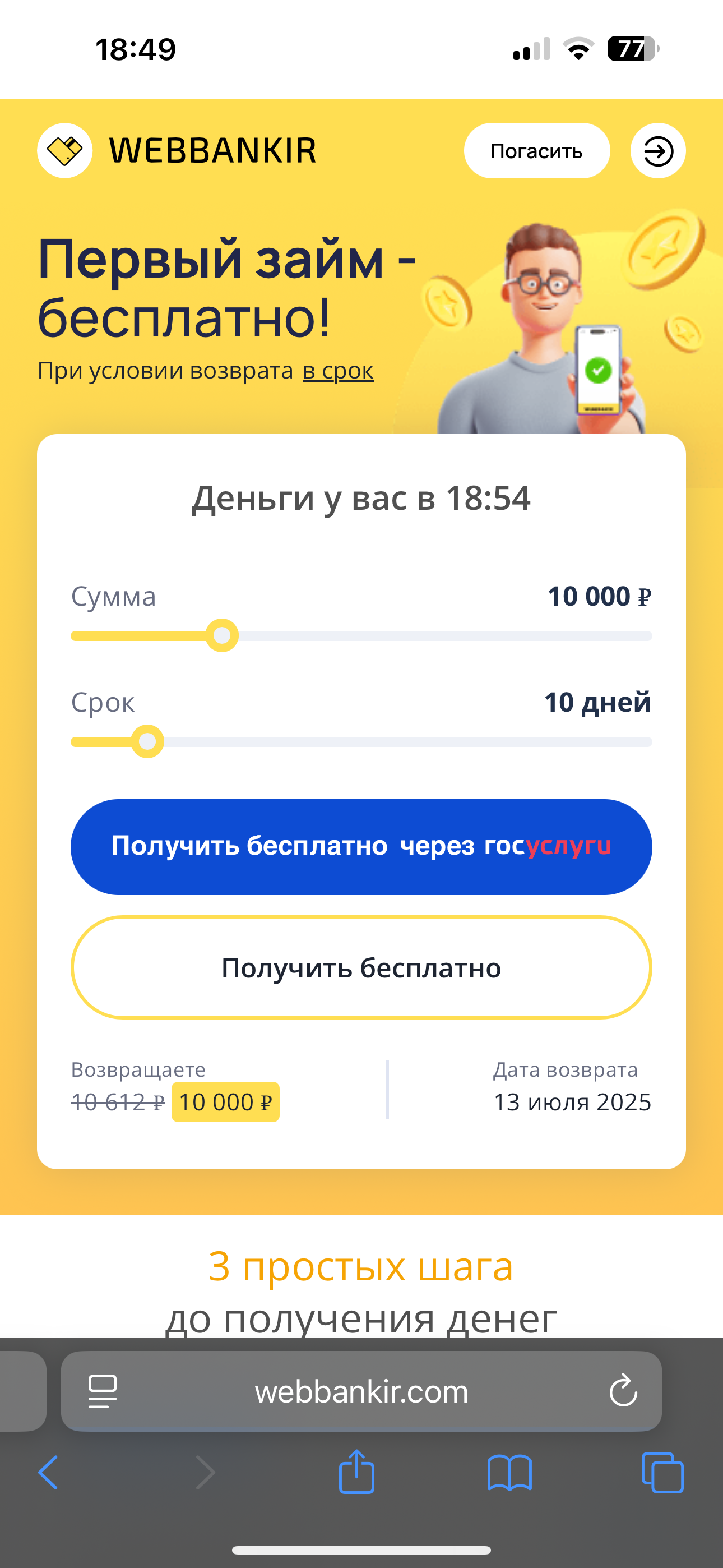Image resolution: width=723 pixels, height=1568 pixels.
Task: Tap the webbankir.com address field
Action: tap(361, 1391)
